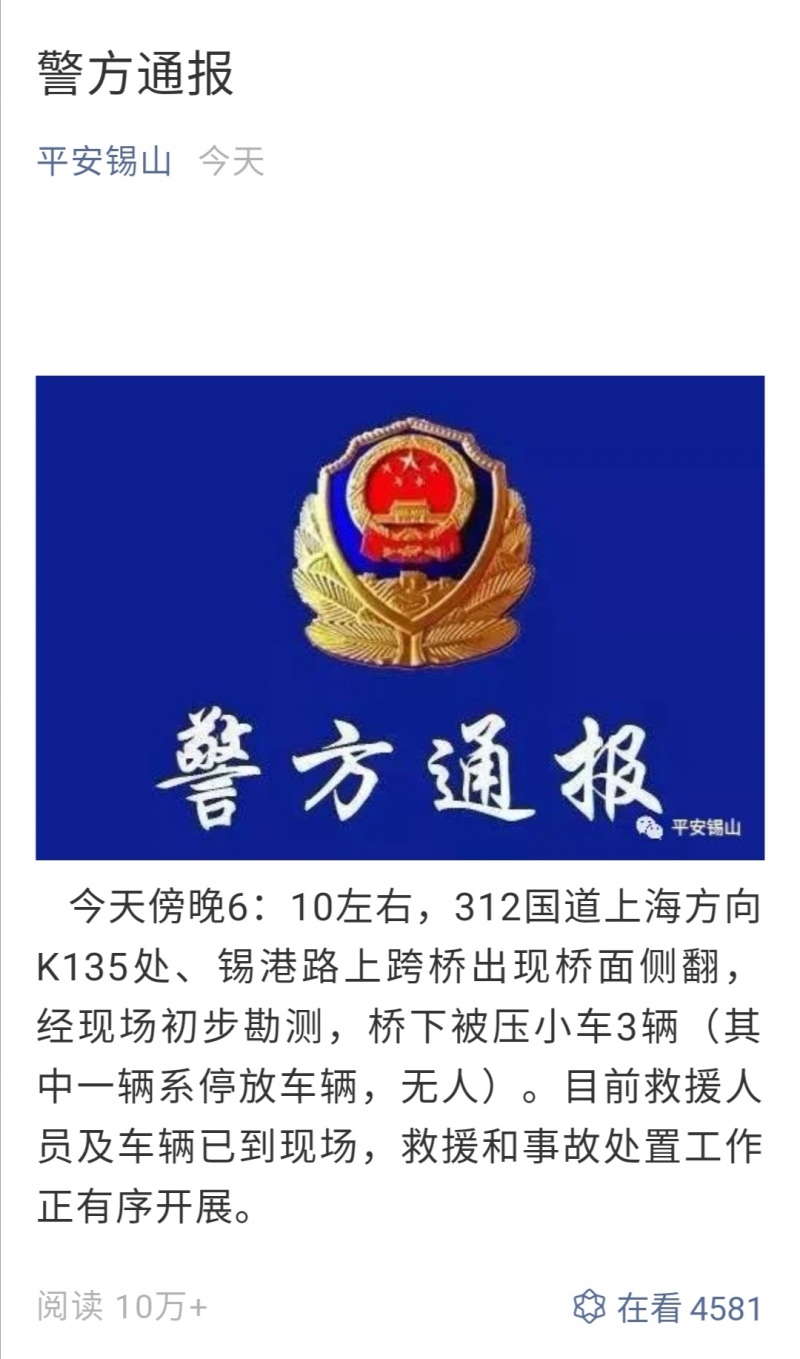Open the 警方通报 banner image

[x=400, y=617]
